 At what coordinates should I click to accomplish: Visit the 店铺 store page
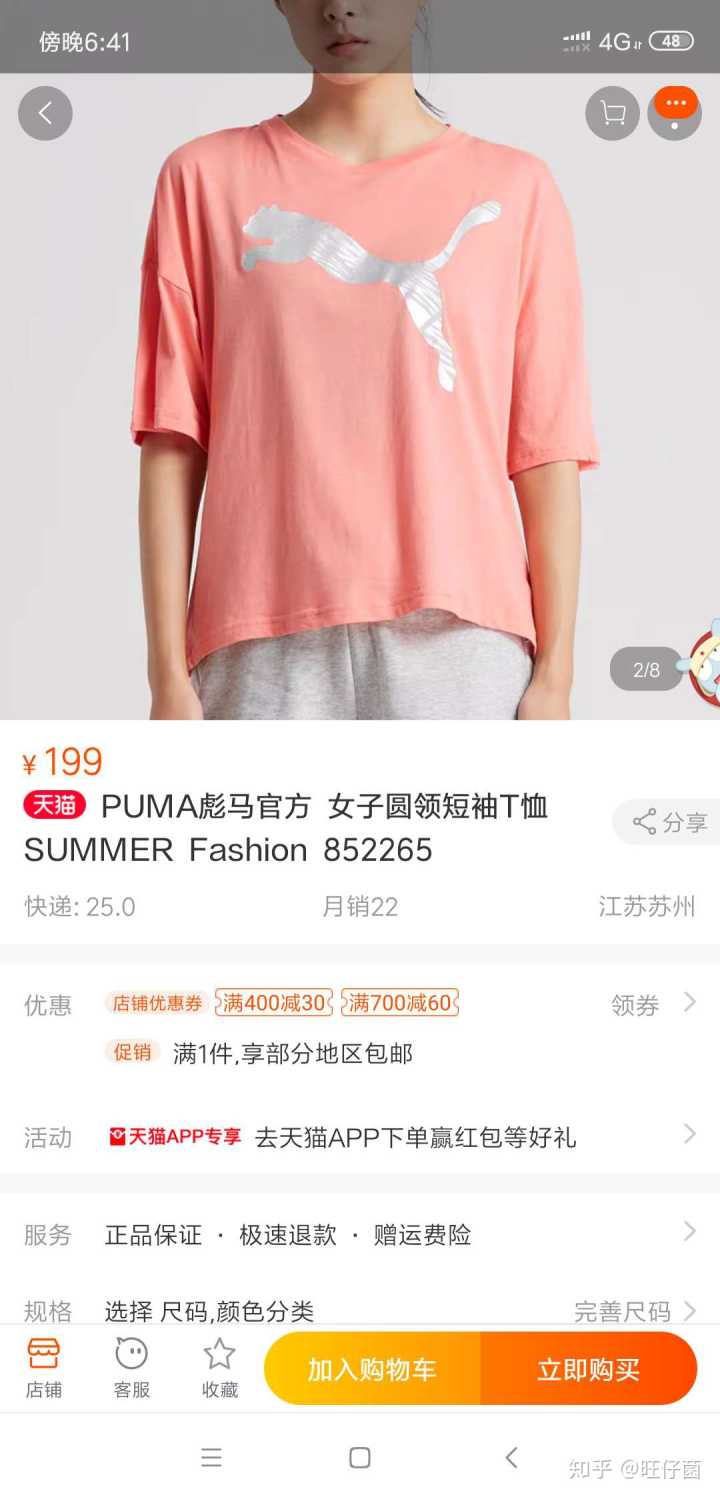(44, 1368)
